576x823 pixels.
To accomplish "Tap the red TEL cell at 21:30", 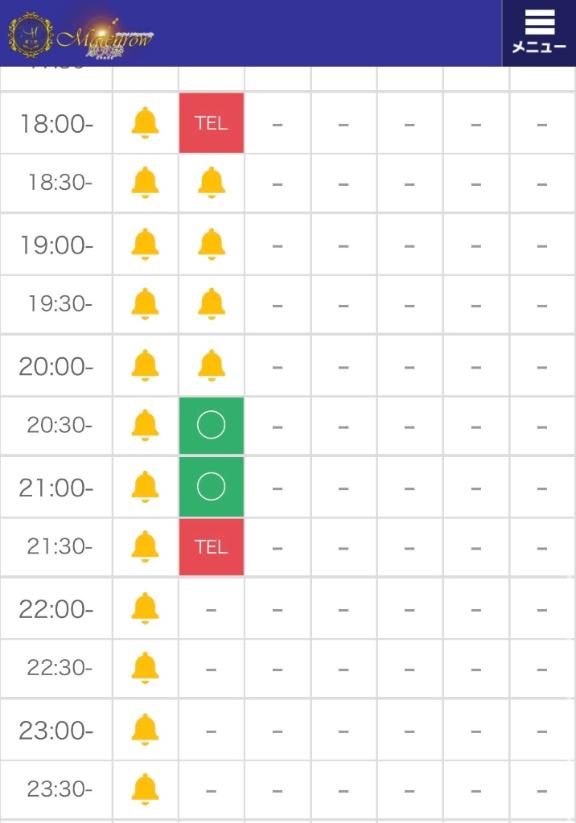I will click(x=211, y=547).
